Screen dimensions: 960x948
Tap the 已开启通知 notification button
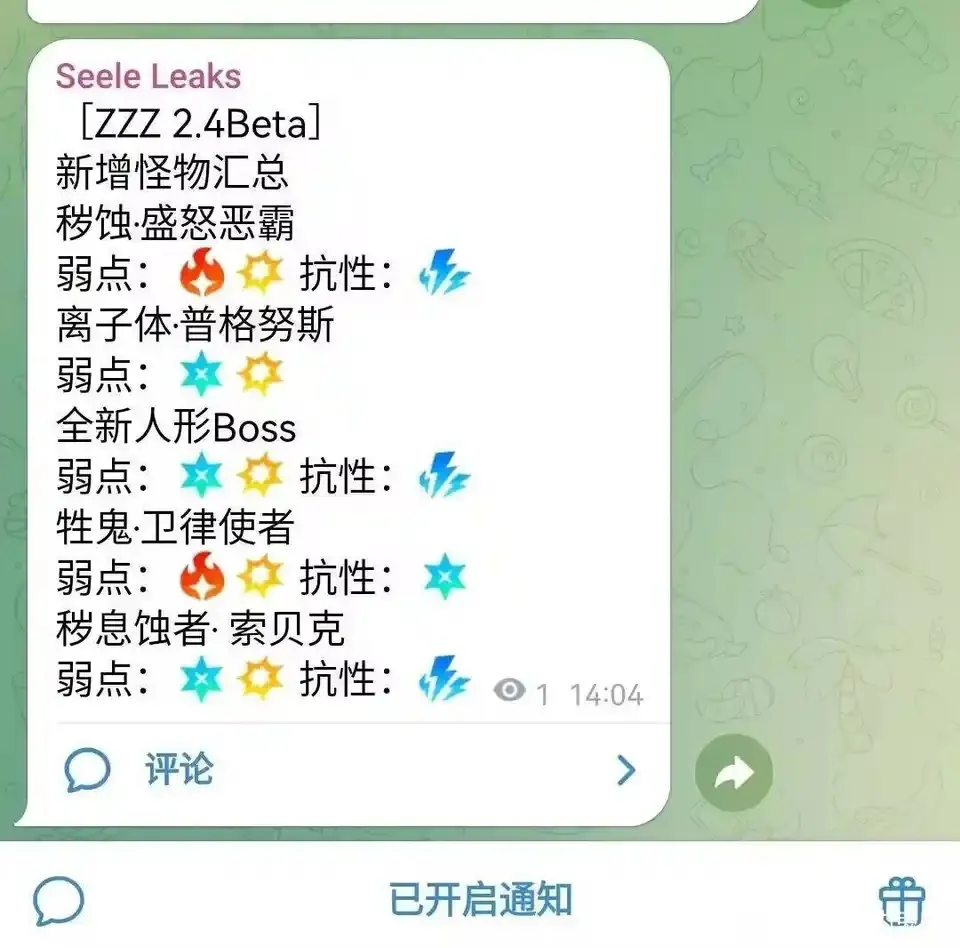click(480, 899)
